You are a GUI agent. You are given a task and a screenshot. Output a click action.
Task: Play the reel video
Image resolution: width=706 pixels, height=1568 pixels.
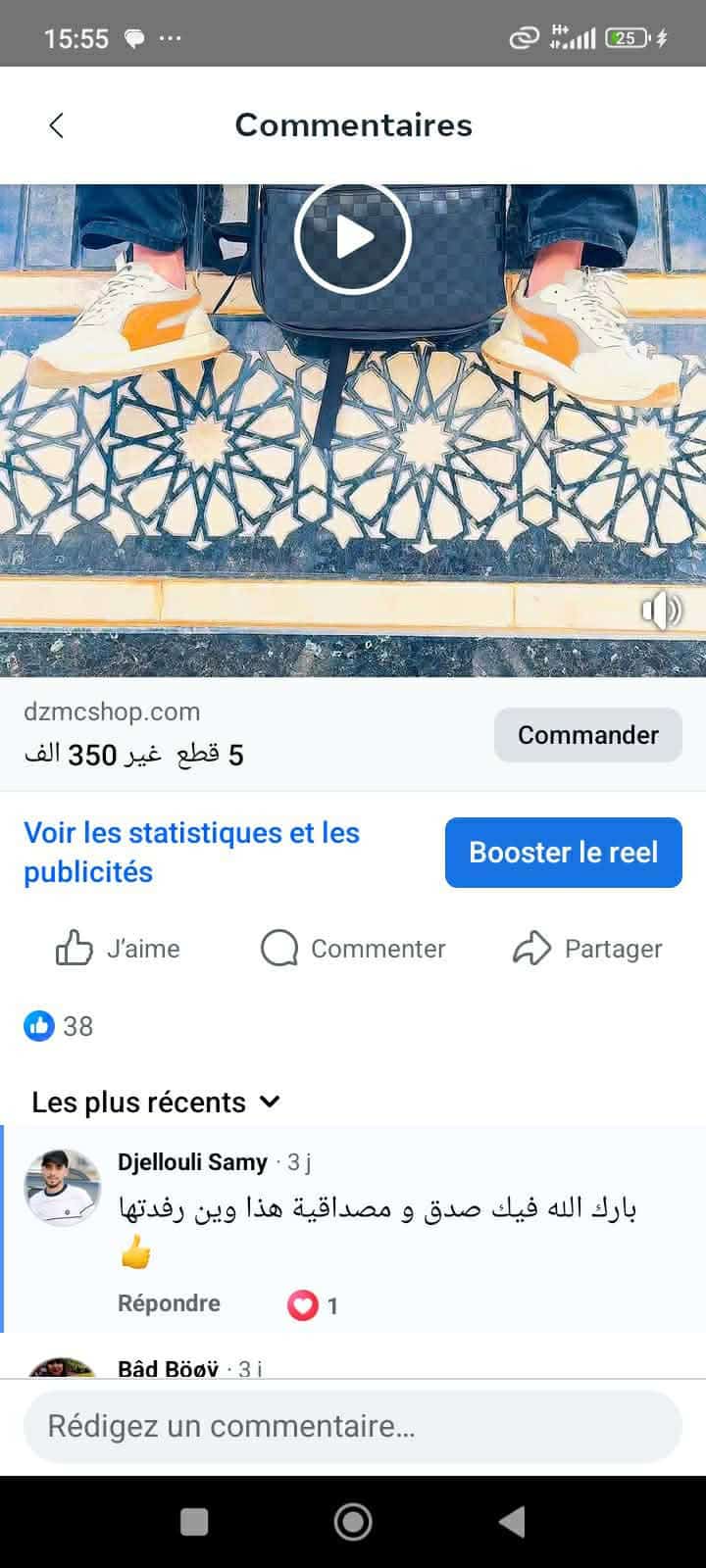click(x=353, y=238)
